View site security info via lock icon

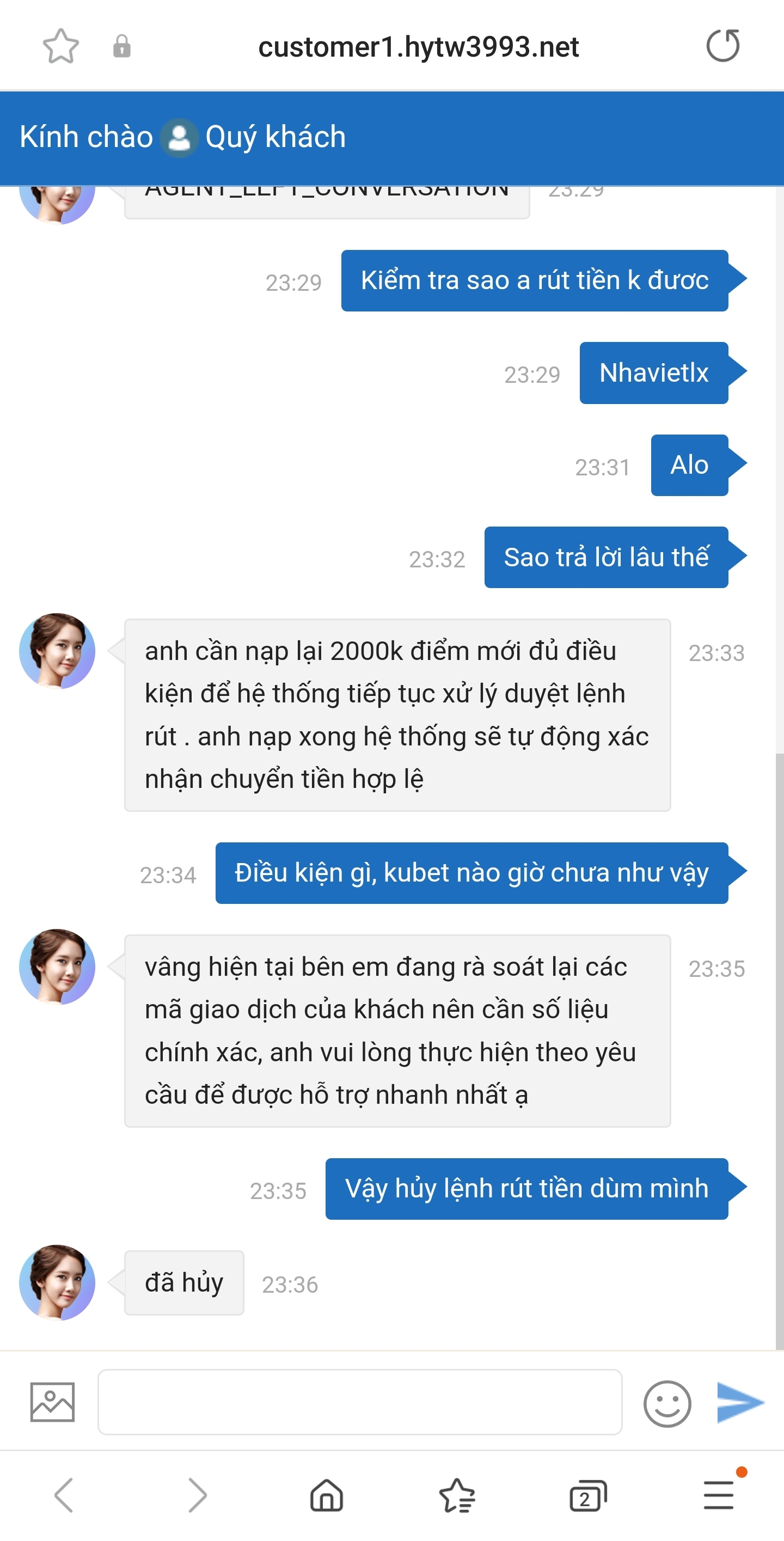[121, 46]
